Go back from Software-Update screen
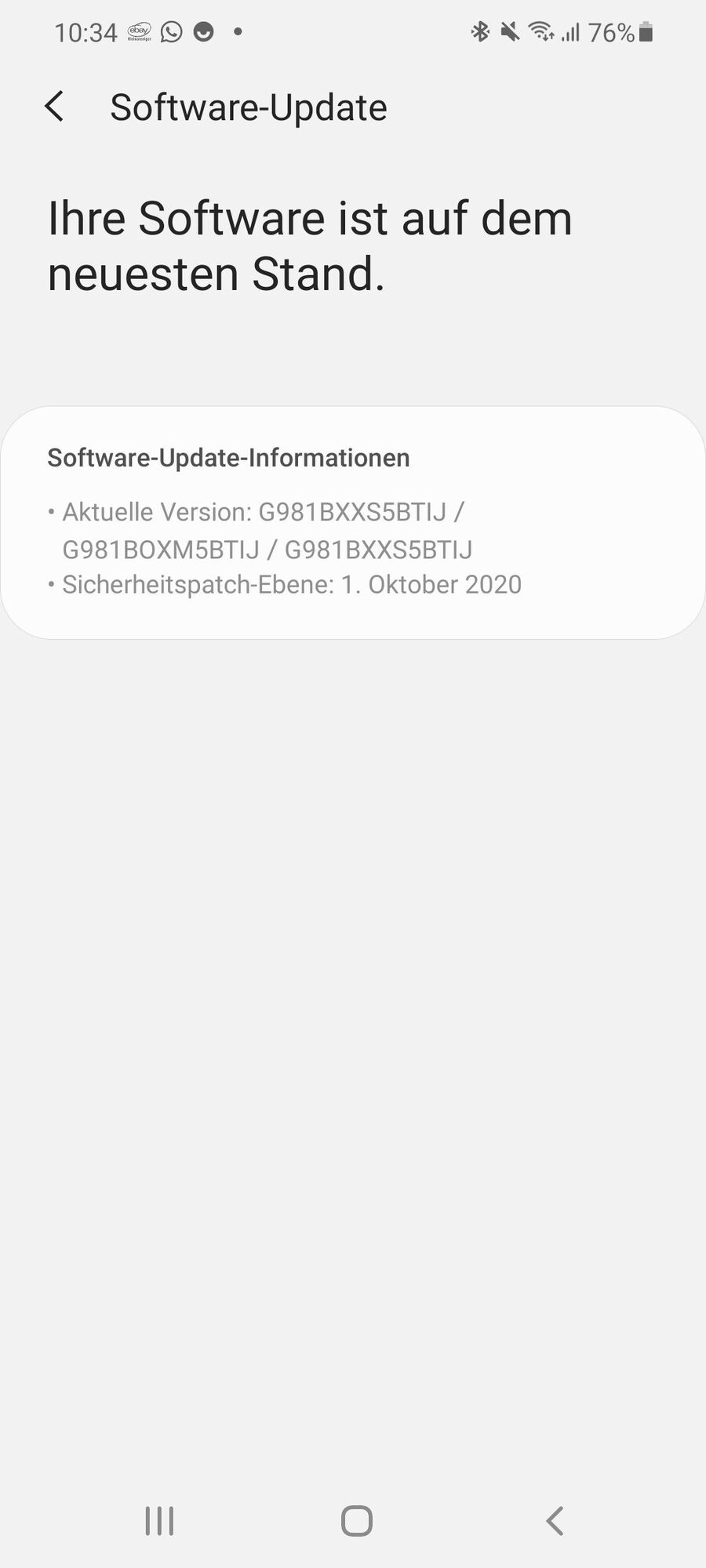The image size is (706, 1568). pyautogui.click(x=54, y=107)
